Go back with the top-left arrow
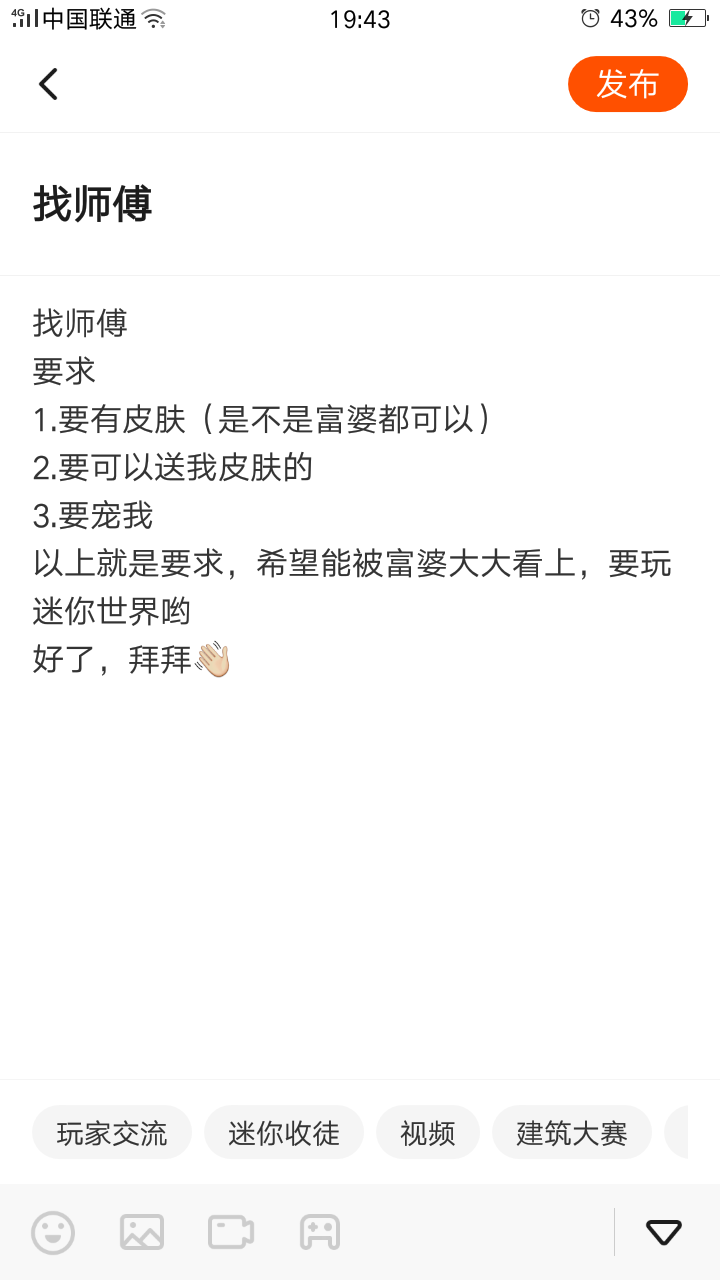 (x=48, y=84)
